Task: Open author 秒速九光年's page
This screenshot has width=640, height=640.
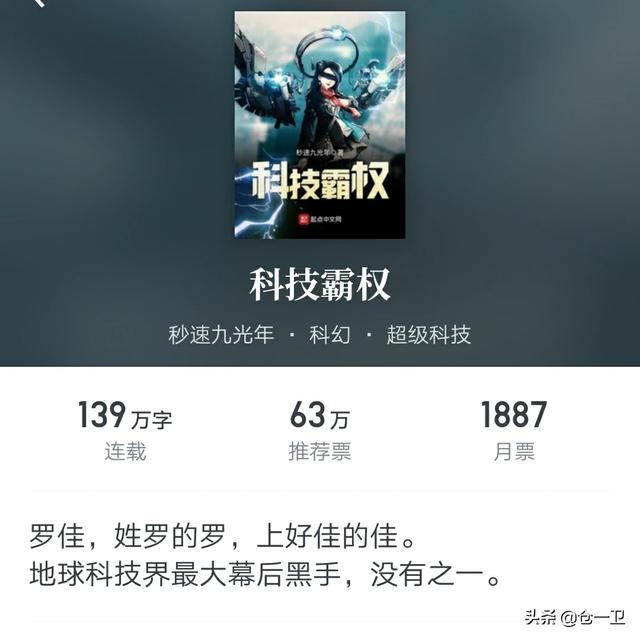Action: click(221, 335)
